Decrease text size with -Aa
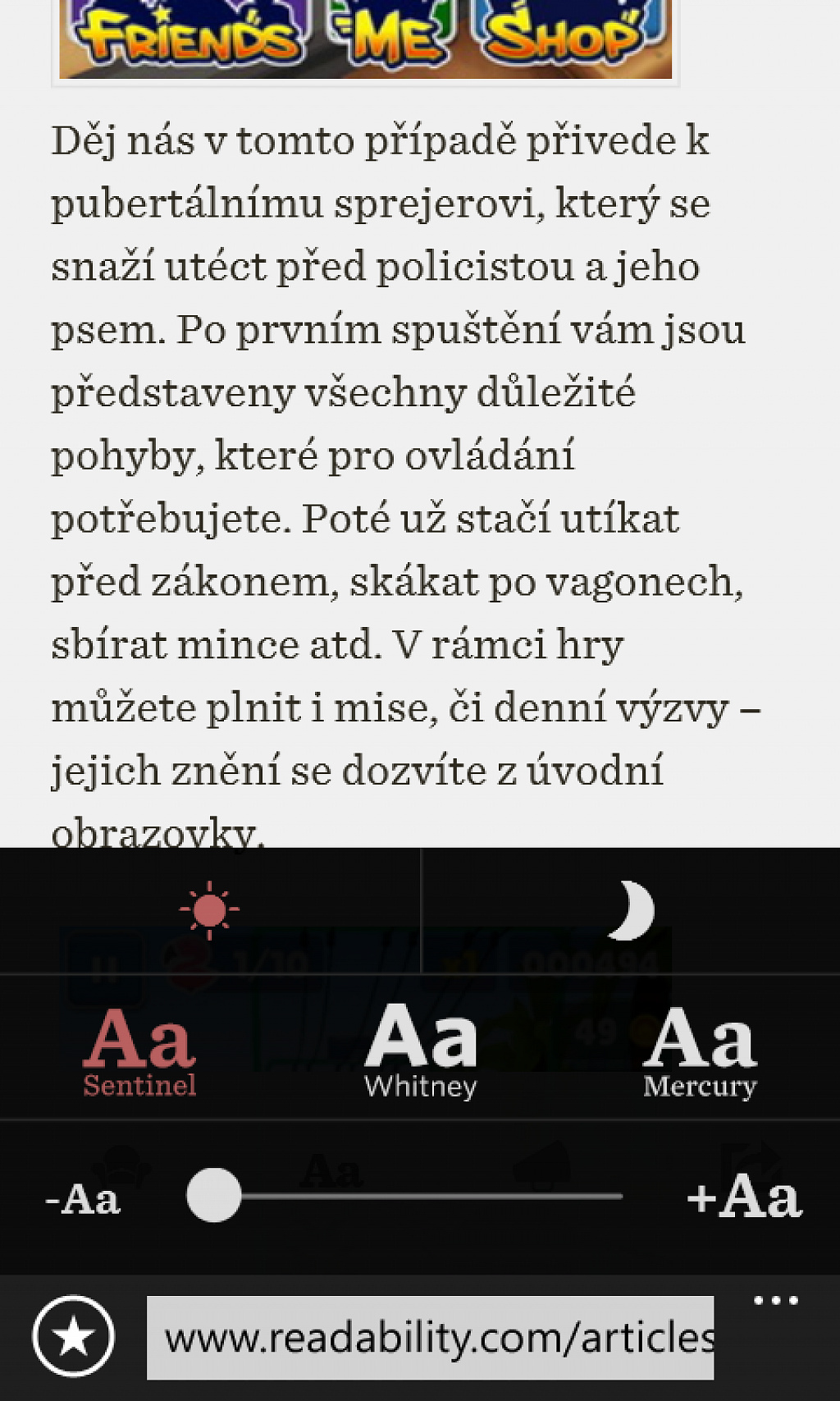The image size is (840, 1401). 82,1199
